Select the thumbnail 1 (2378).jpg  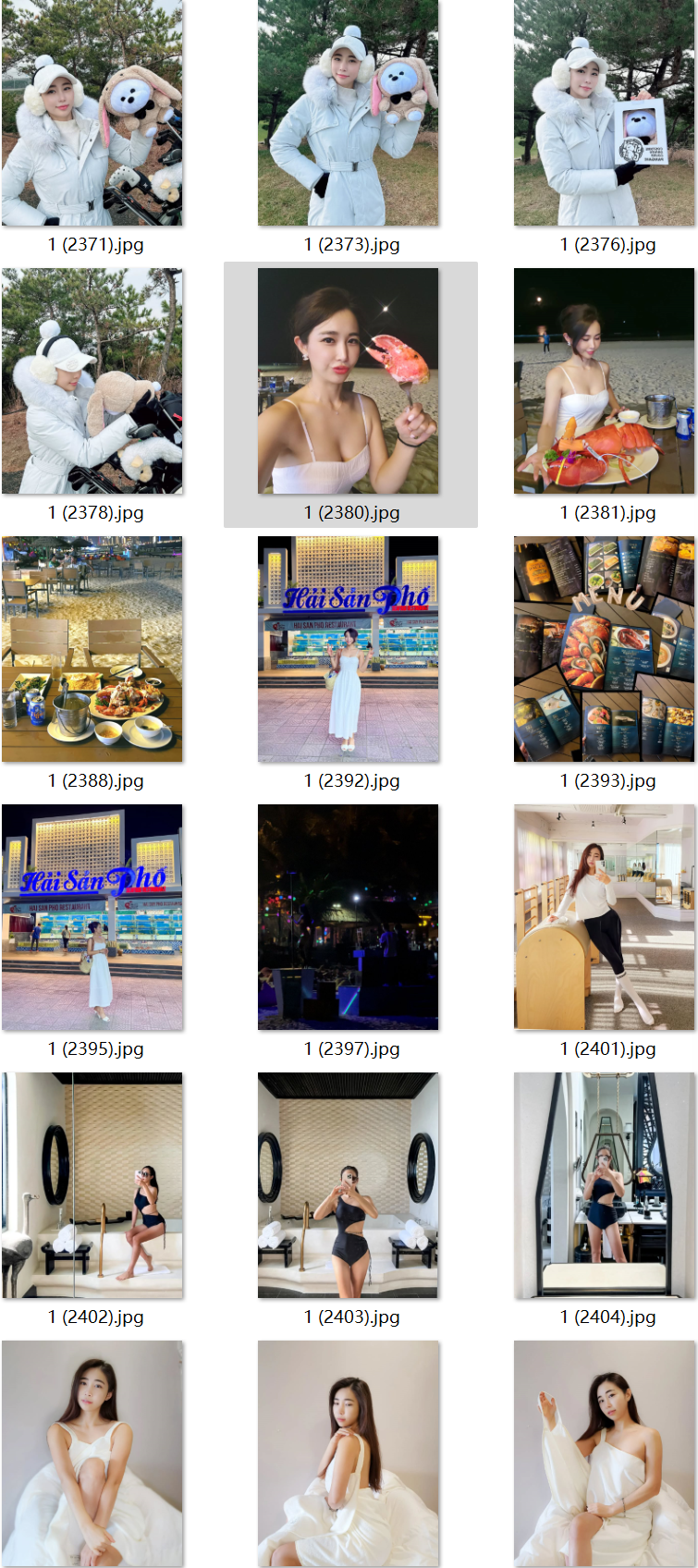[92, 381]
